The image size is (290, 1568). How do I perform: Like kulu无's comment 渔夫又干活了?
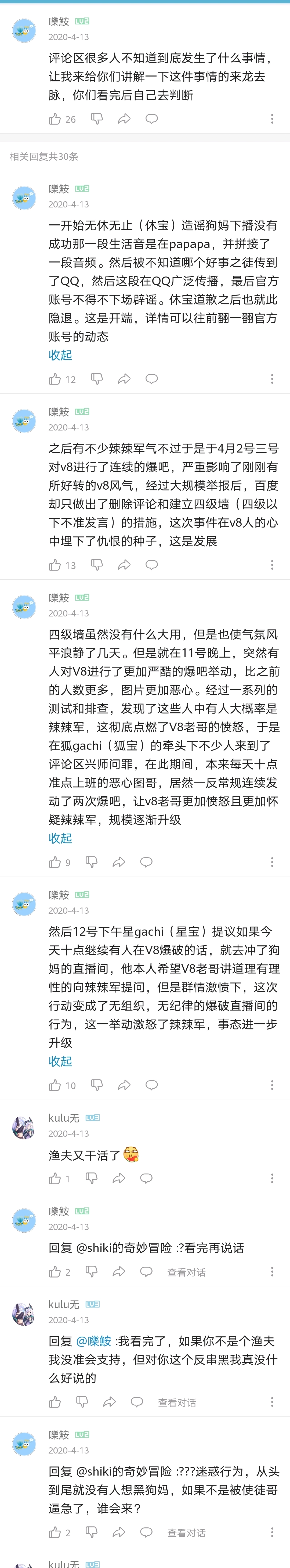coord(55,1178)
